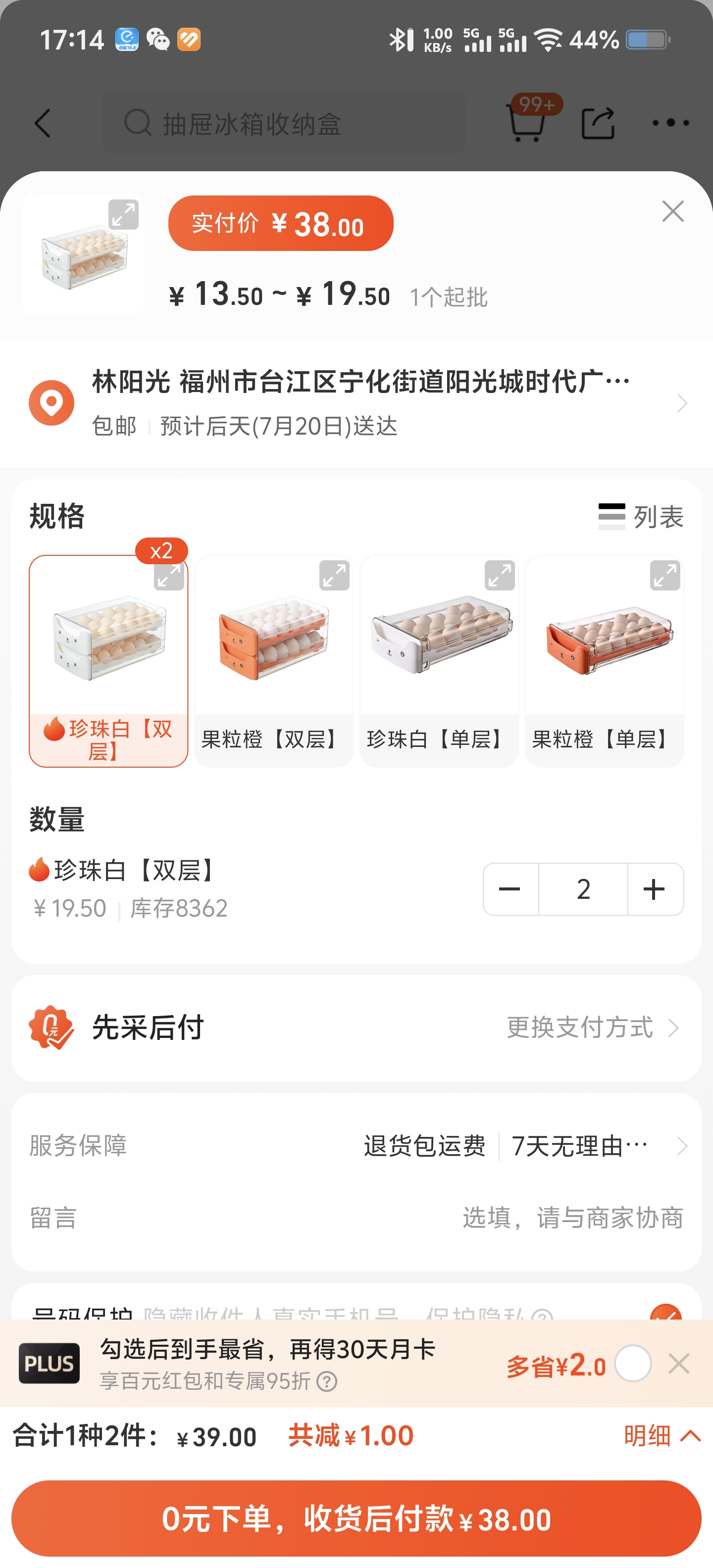This screenshot has width=713, height=1568.
Task: Open the PLUS benefits help icon
Action: click(x=327, y=1381)
